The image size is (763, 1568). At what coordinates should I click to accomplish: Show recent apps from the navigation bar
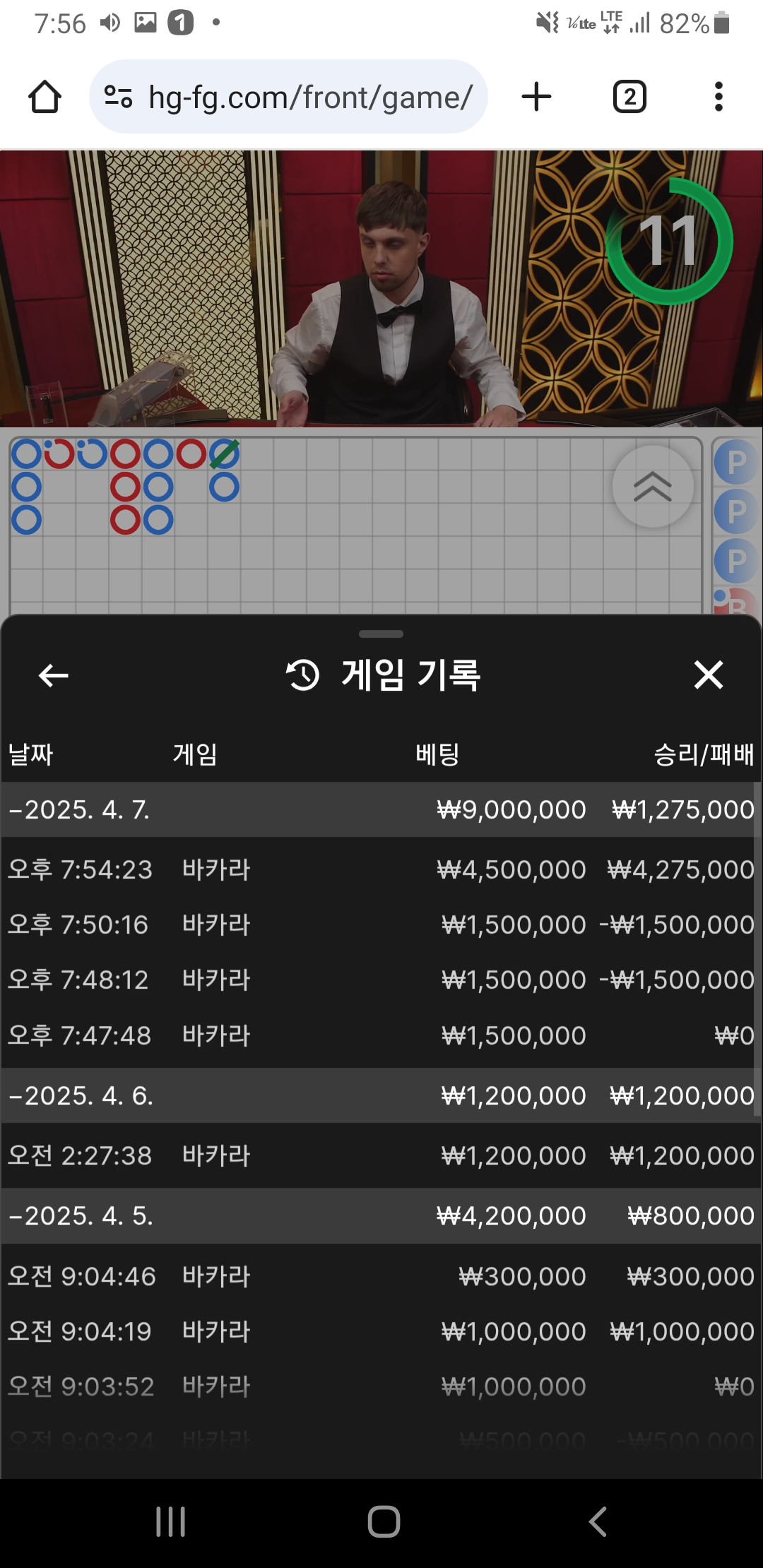(x=170, y=1521)
